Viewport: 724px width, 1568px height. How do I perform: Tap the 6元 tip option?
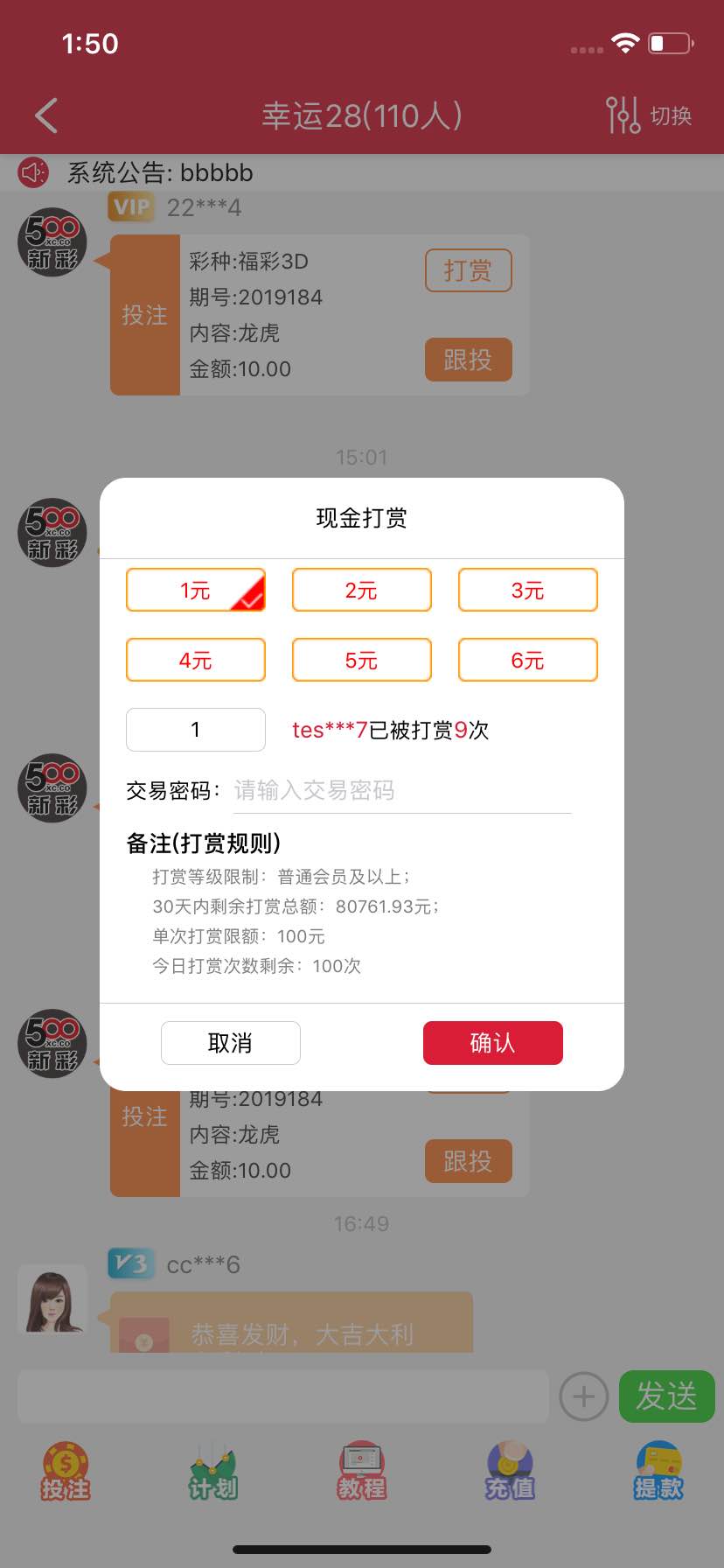tap(527, 660)
